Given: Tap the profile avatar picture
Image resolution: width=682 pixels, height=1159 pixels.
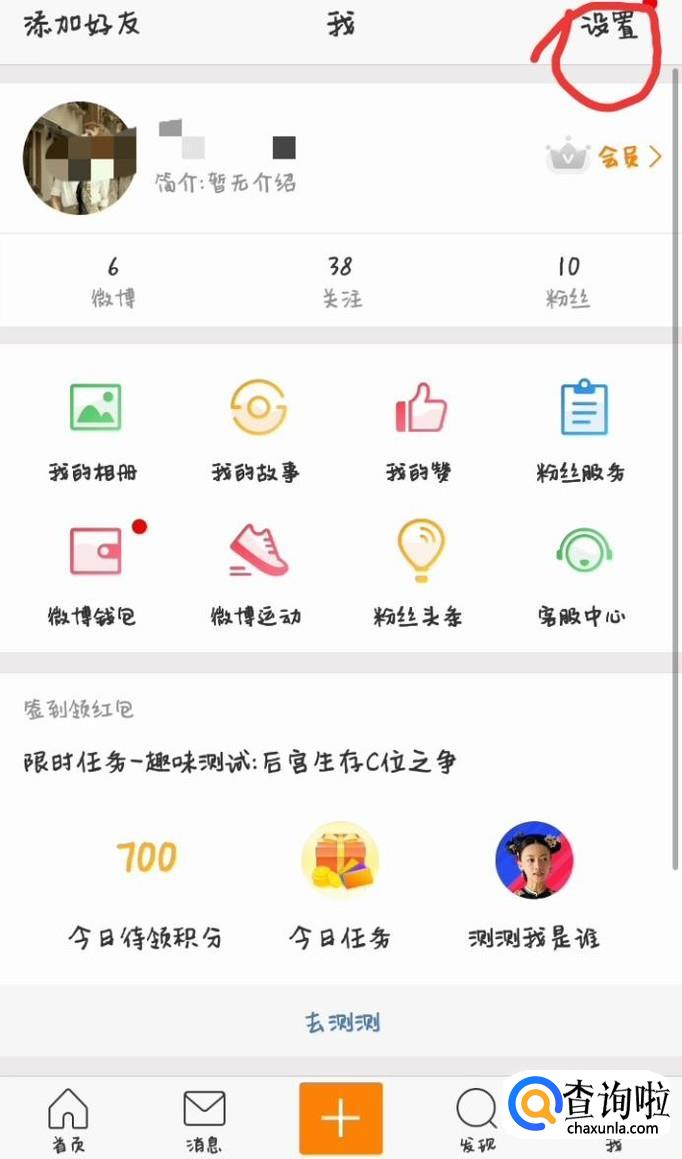Looking at the screenshot, I should tap(80, 158).
